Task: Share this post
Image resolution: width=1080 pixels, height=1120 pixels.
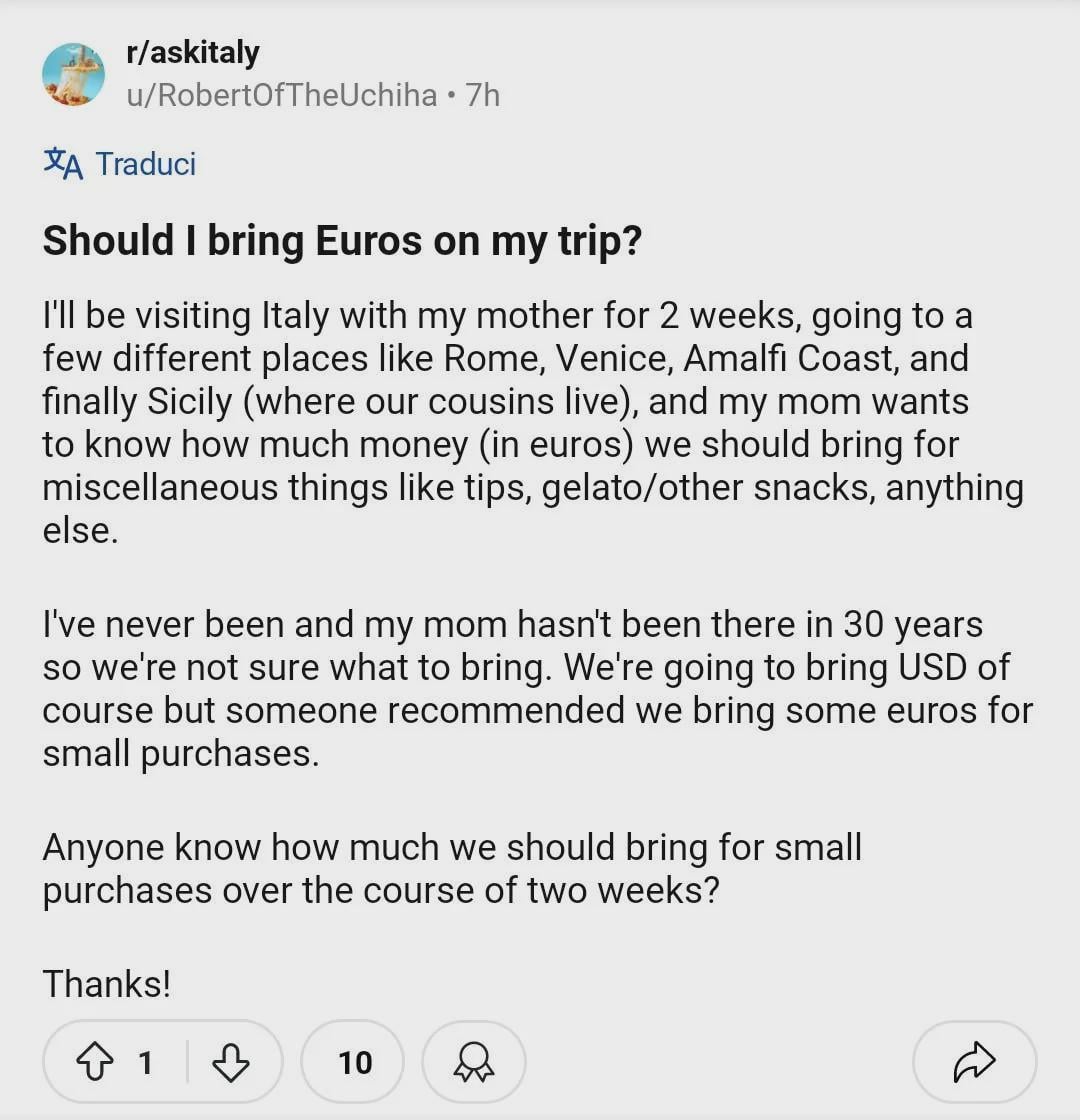Action: point(974,1062)
